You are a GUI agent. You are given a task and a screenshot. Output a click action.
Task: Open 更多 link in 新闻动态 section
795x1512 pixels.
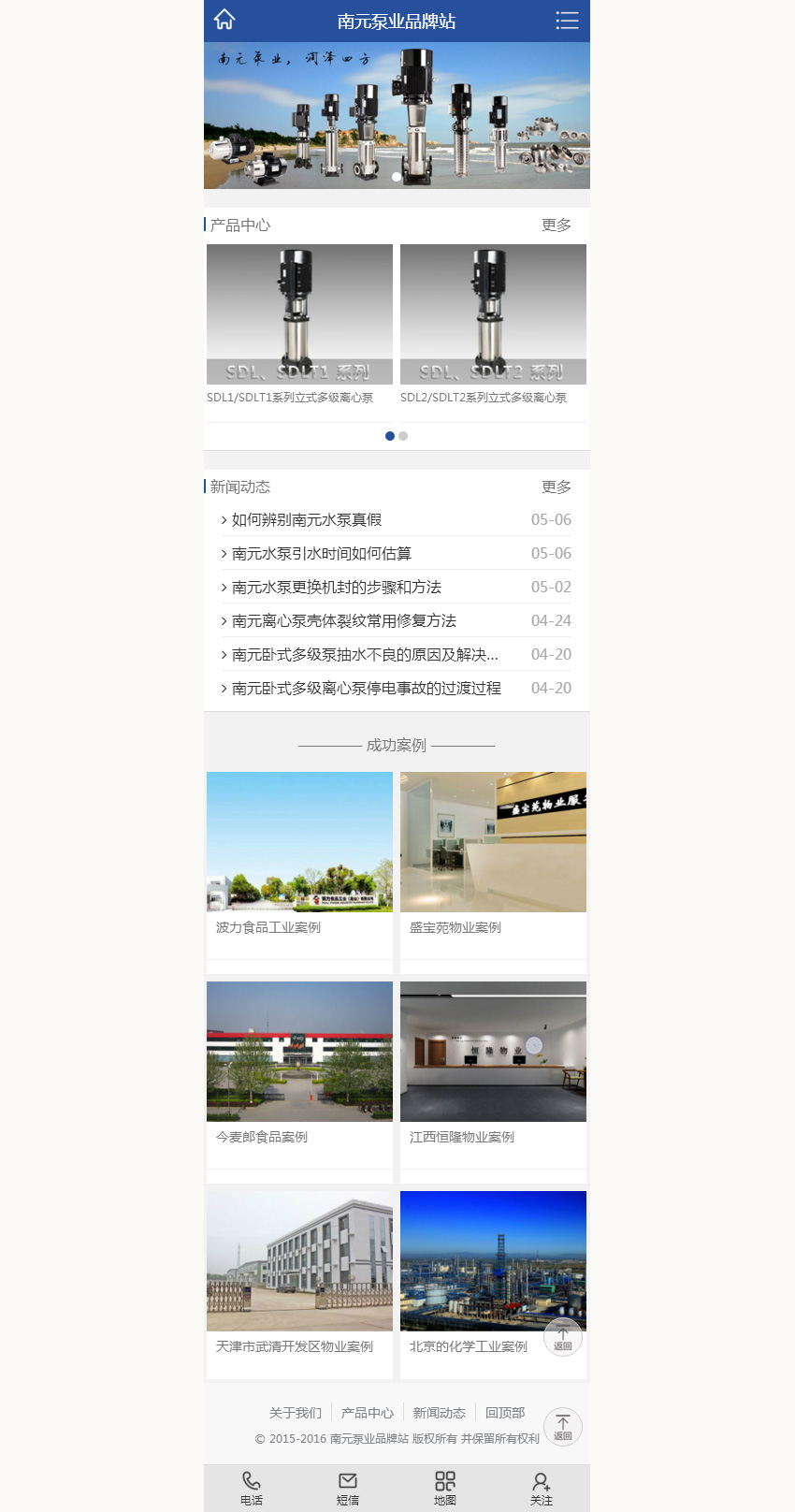coord(556,487)
